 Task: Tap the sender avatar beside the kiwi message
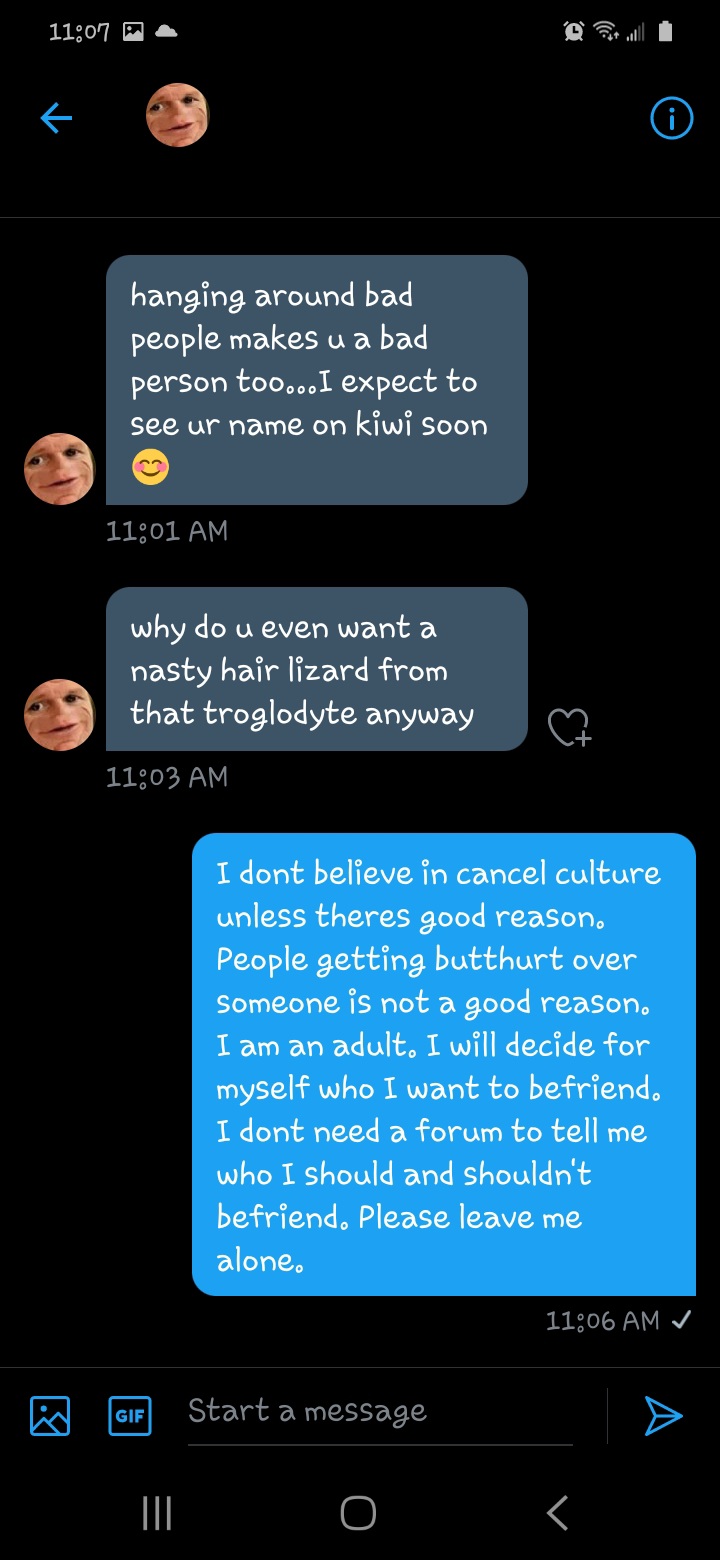(60, 469)
